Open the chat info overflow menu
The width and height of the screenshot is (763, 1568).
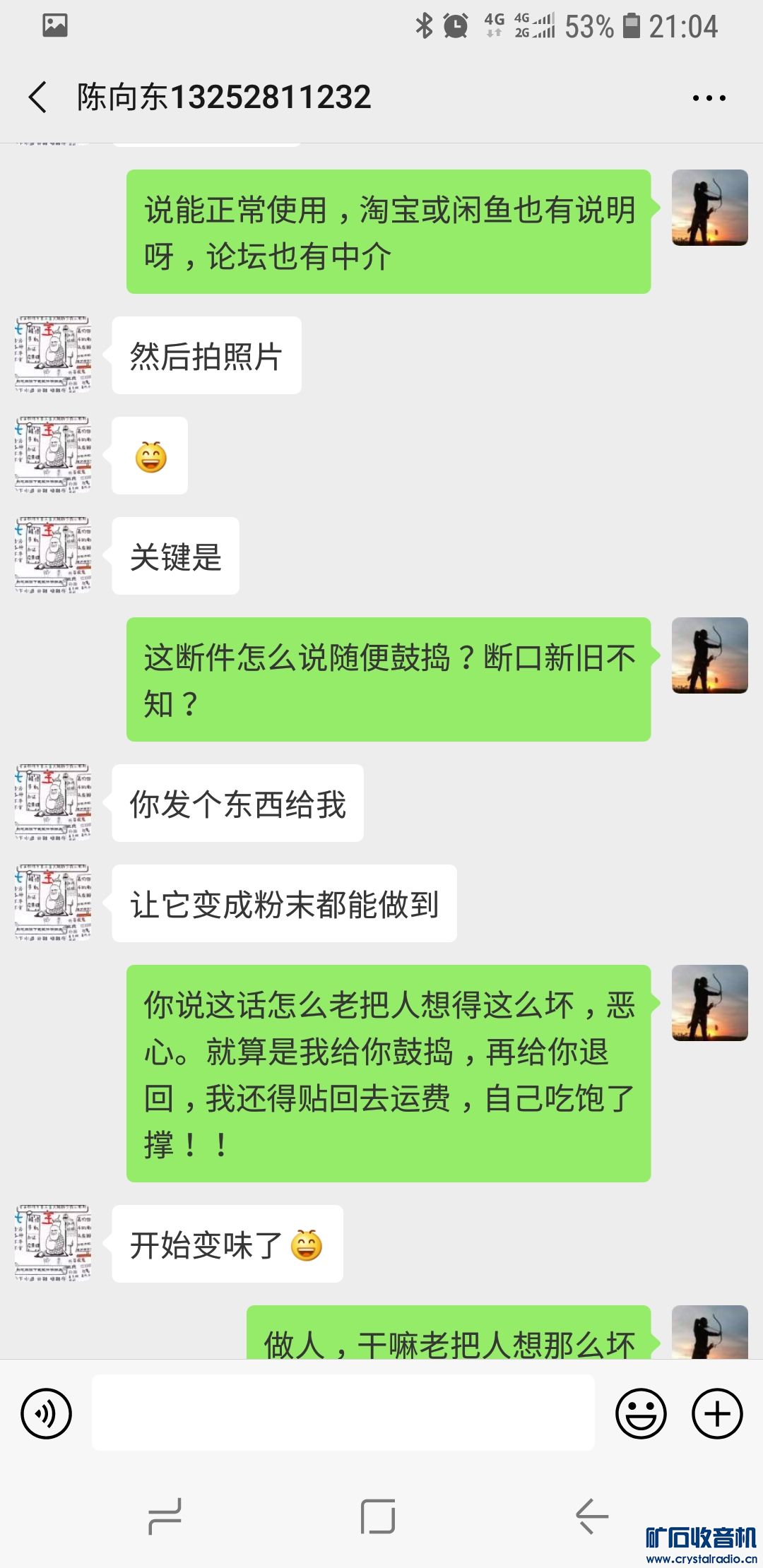pyautogui.click(x=709, y=98)
